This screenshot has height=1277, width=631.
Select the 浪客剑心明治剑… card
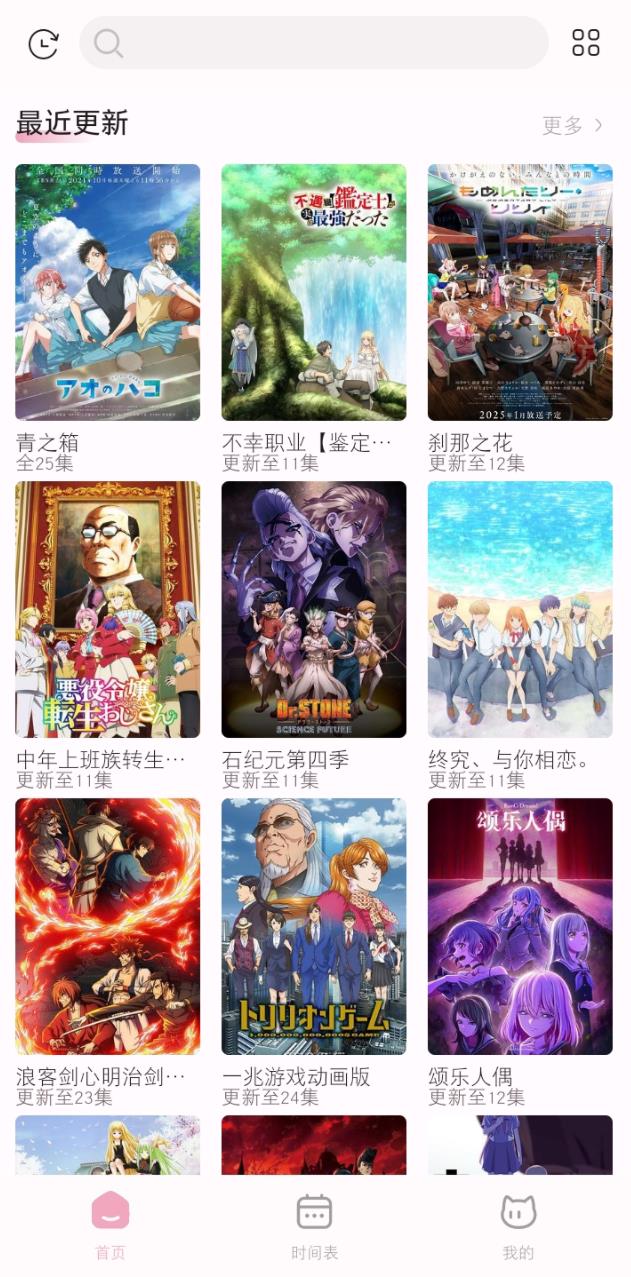[108, 926]
